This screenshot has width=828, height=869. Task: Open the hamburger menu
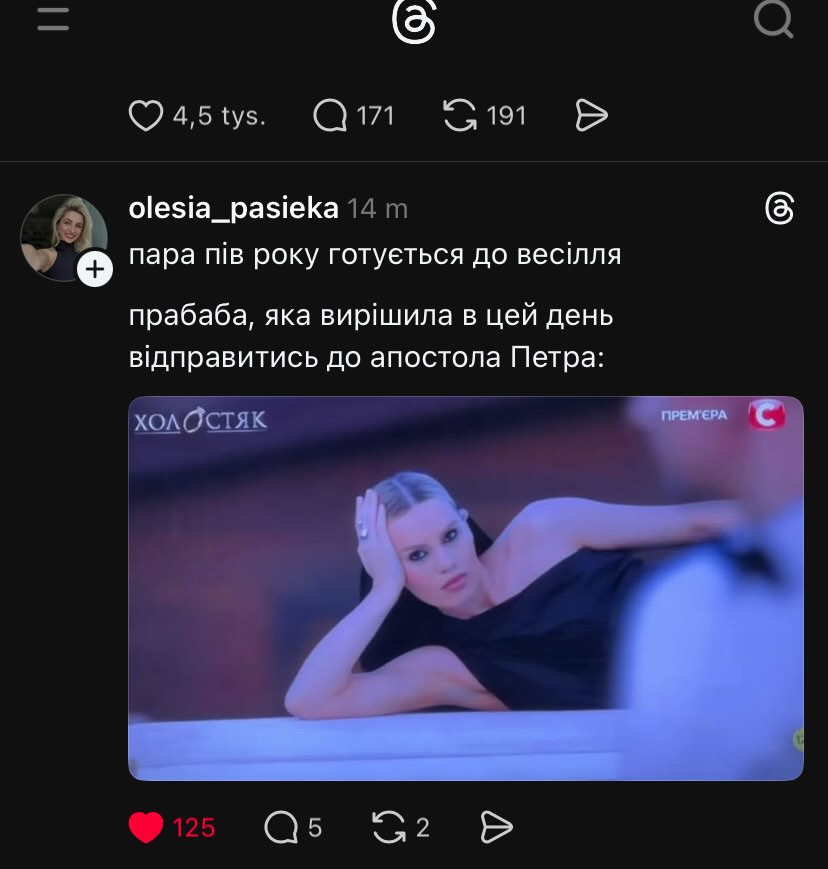[x=53, y=18]
